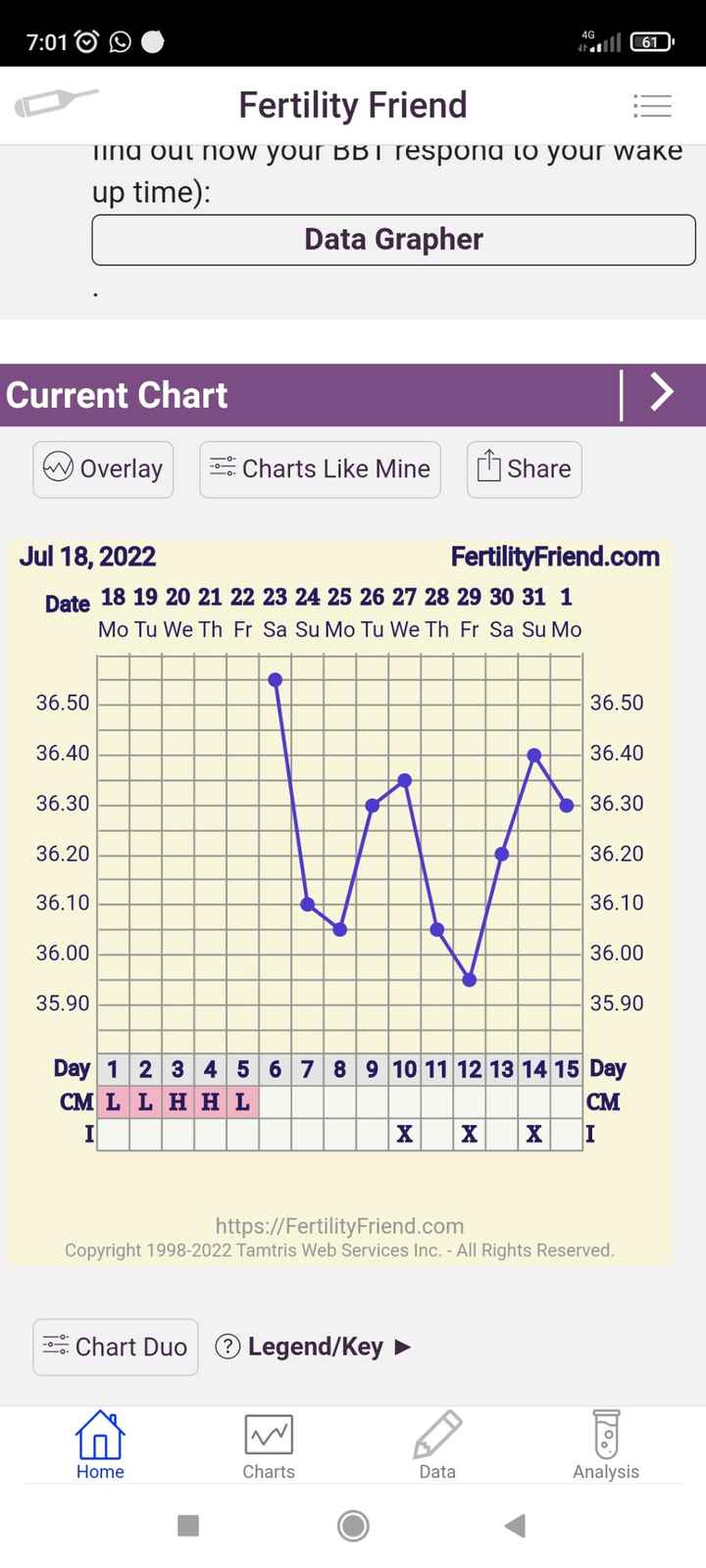This screenshot has height=1568, width=706.
Task: Switch to the Analysis tab
Action: tap(606, 1445)
